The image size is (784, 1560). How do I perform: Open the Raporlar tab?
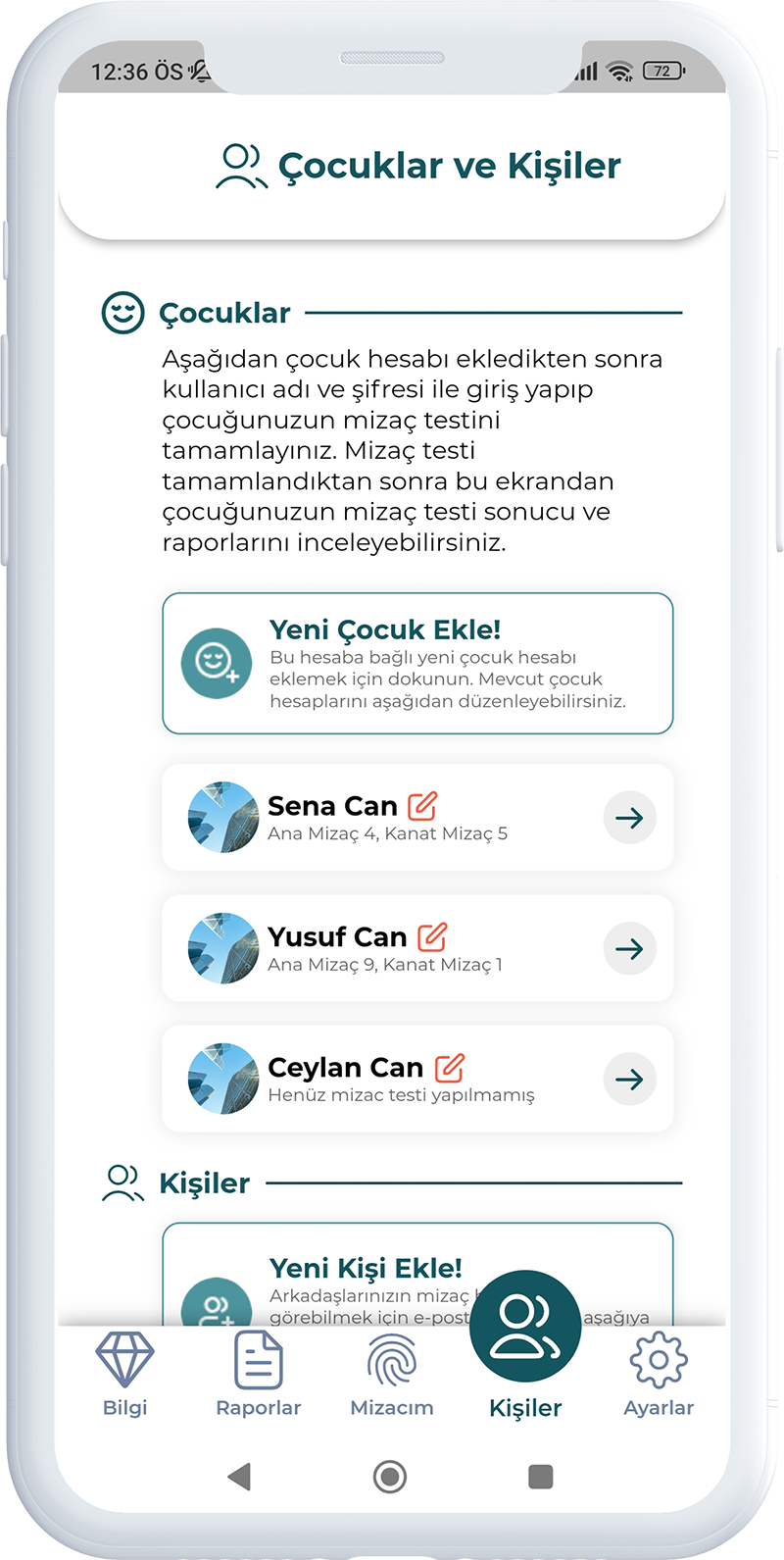(259, 1375)
